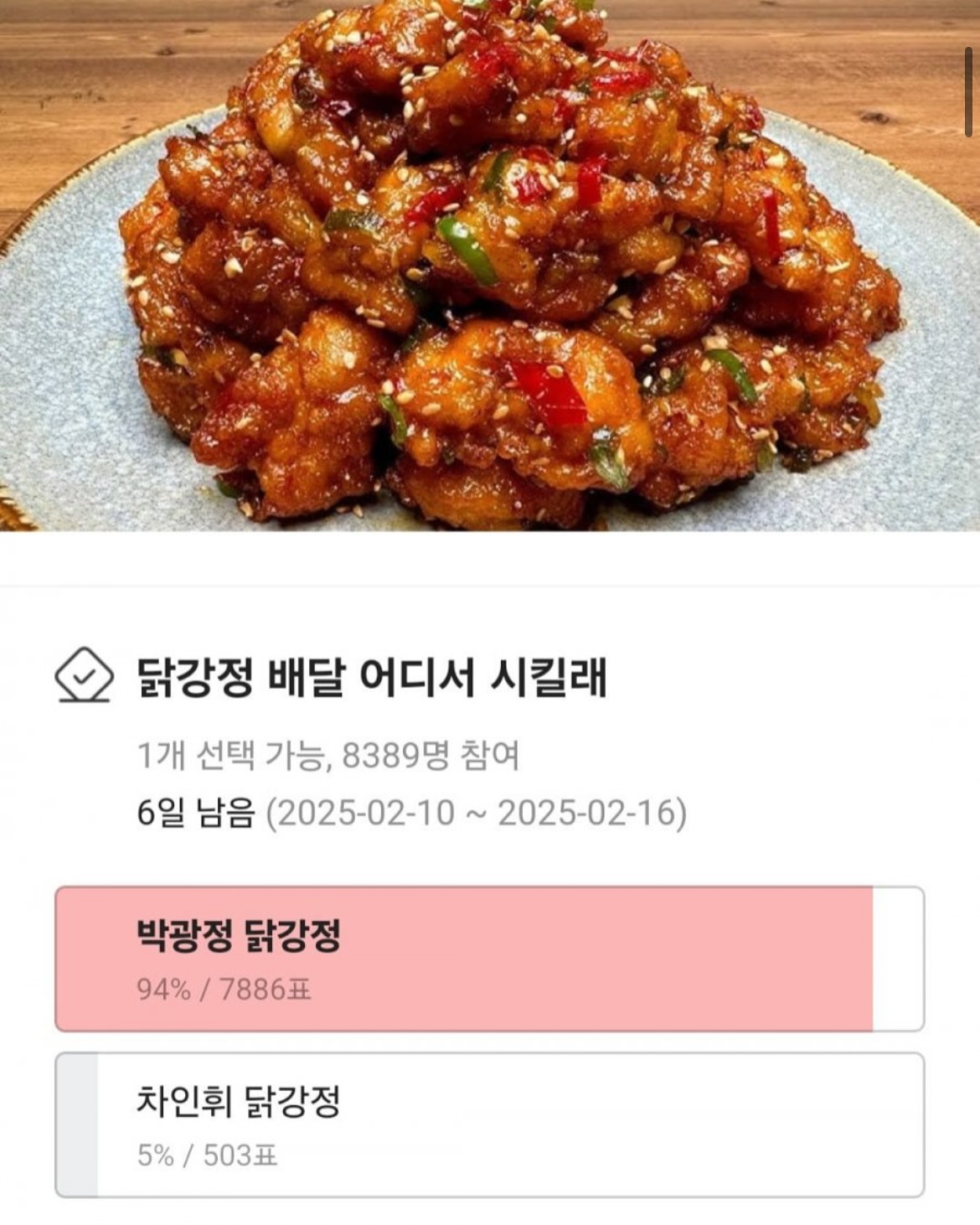The width and height of the screenshot is (980, 1225).
Task: Vote for 박광정 닭강정 option
Action: pos(489,959)
